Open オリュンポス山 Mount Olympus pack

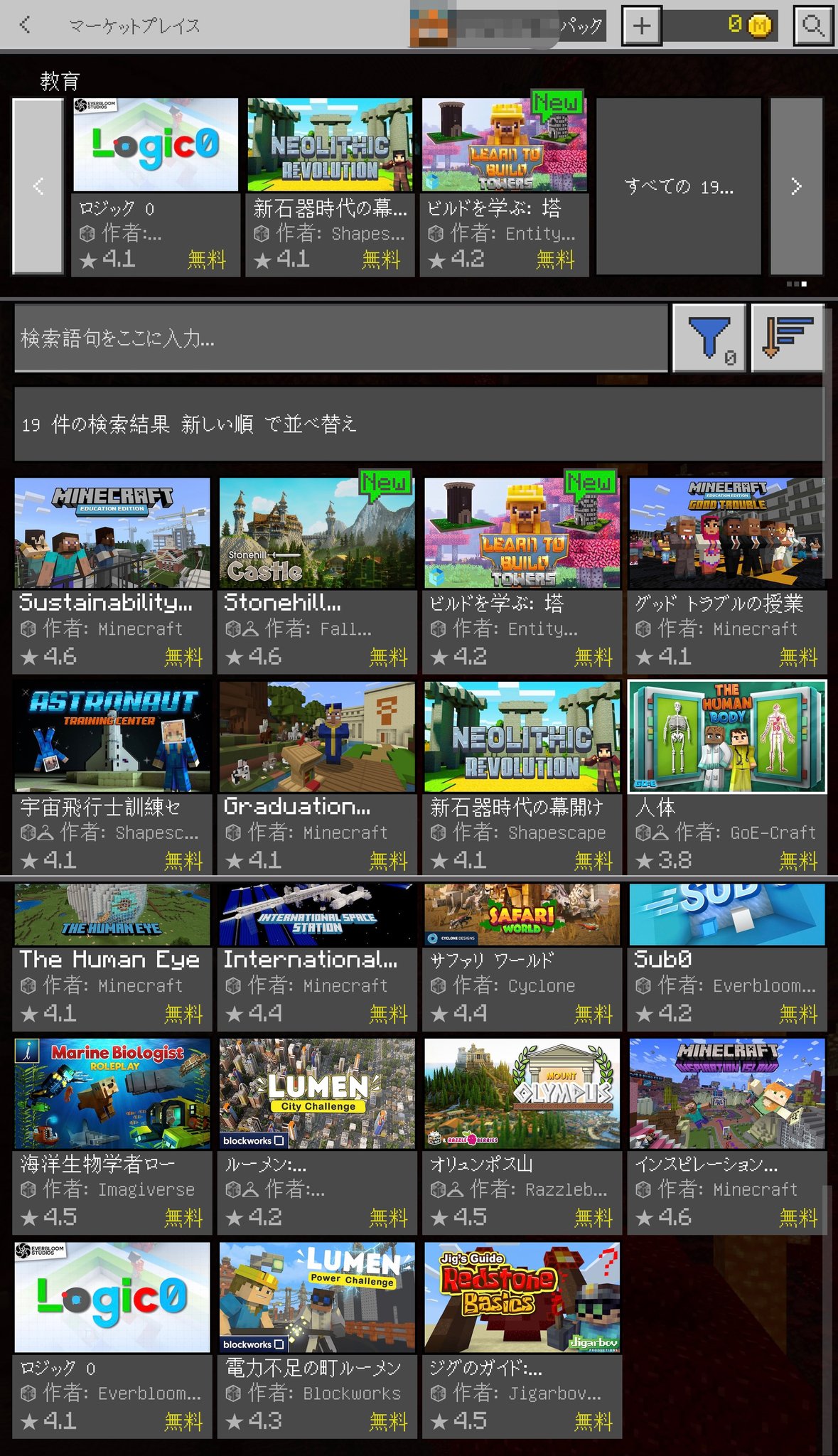tap(522, 1136)
